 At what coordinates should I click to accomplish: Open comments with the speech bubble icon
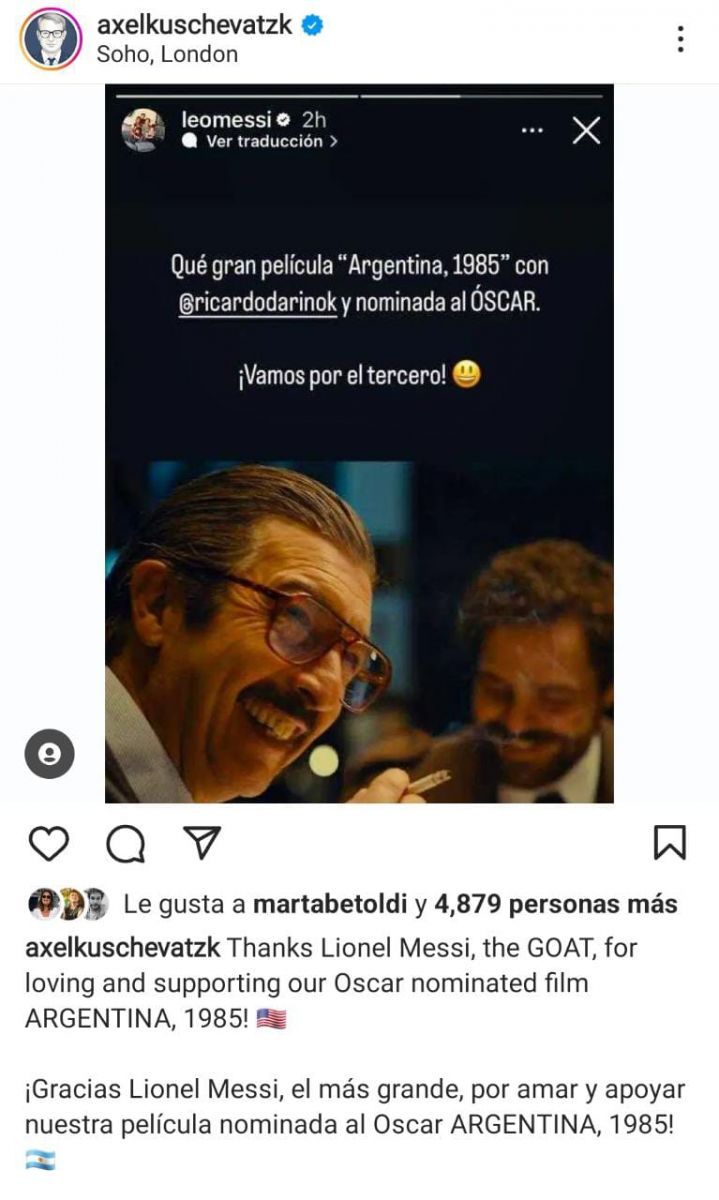tap(126, 845)
